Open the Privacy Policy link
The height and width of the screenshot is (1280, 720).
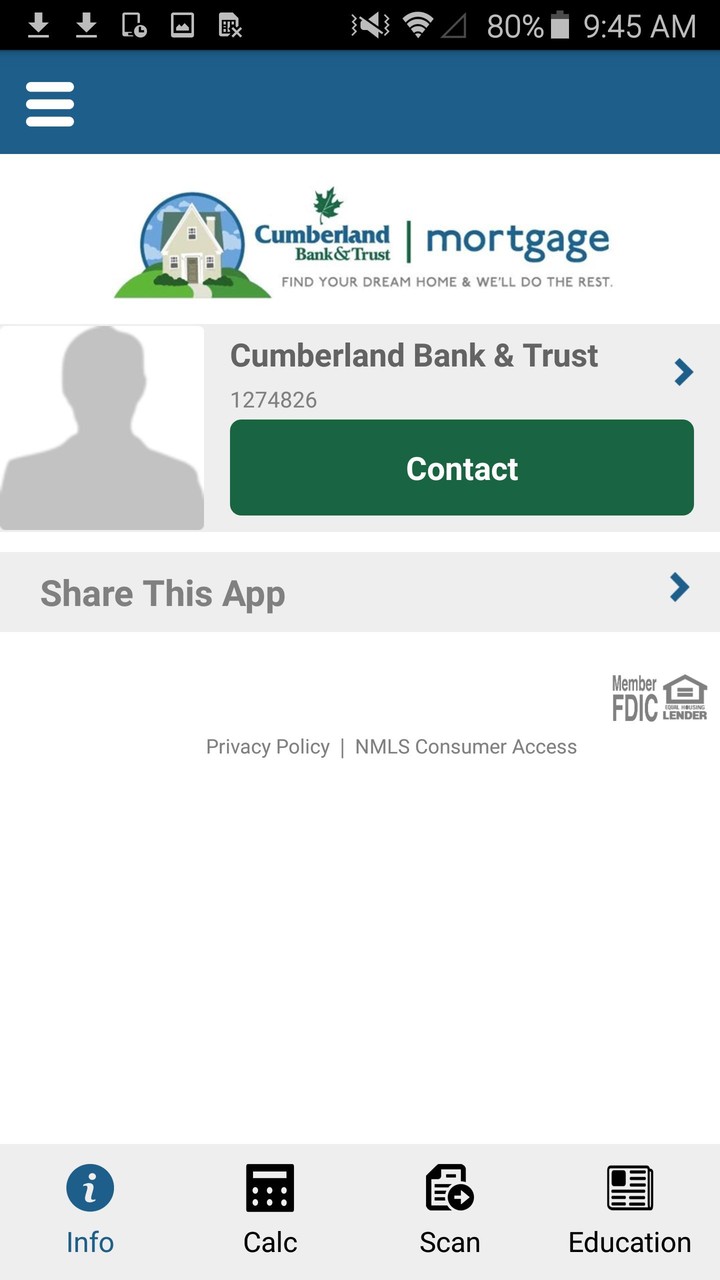pyautogui.click(x=267, y=746)
